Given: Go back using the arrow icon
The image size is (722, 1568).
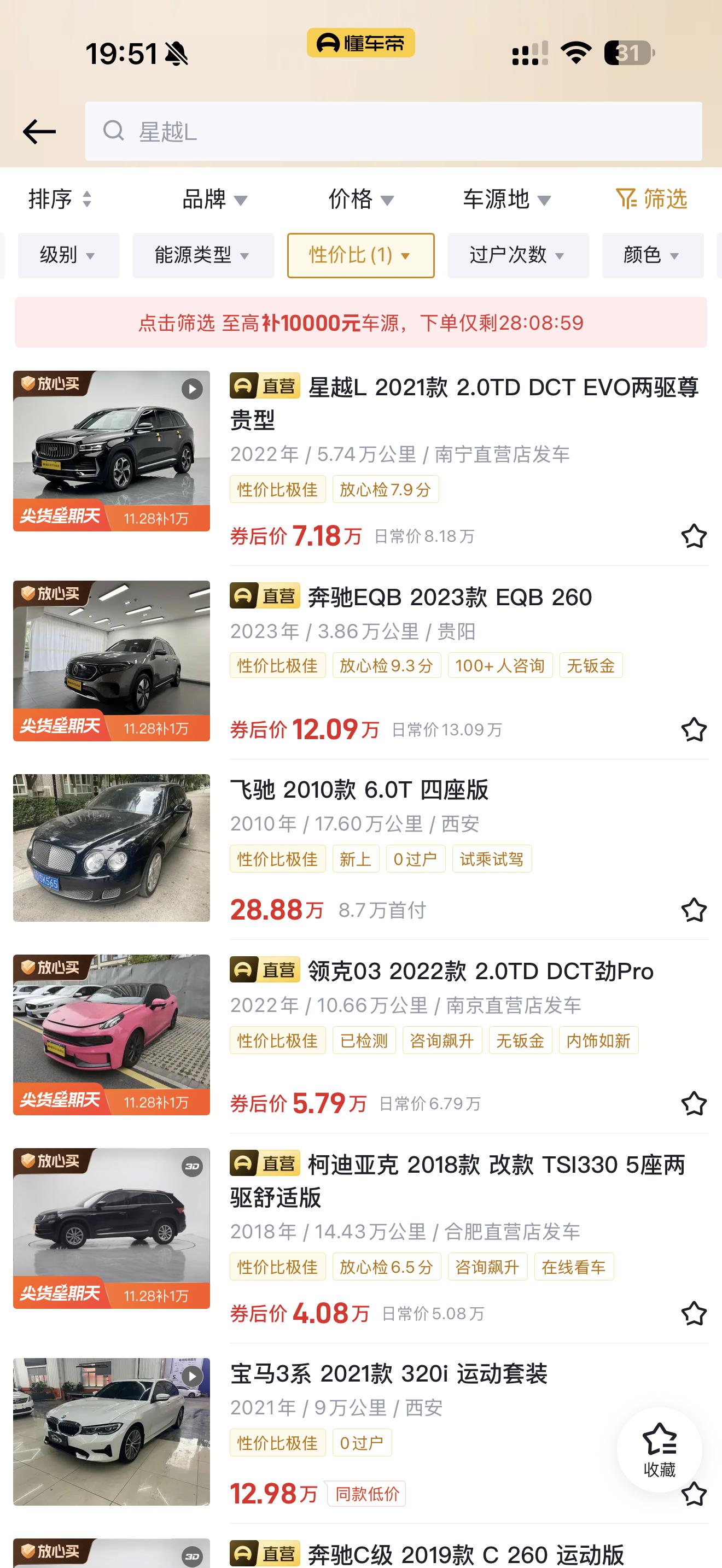Looking at the screenshot, I should point(39,131).
